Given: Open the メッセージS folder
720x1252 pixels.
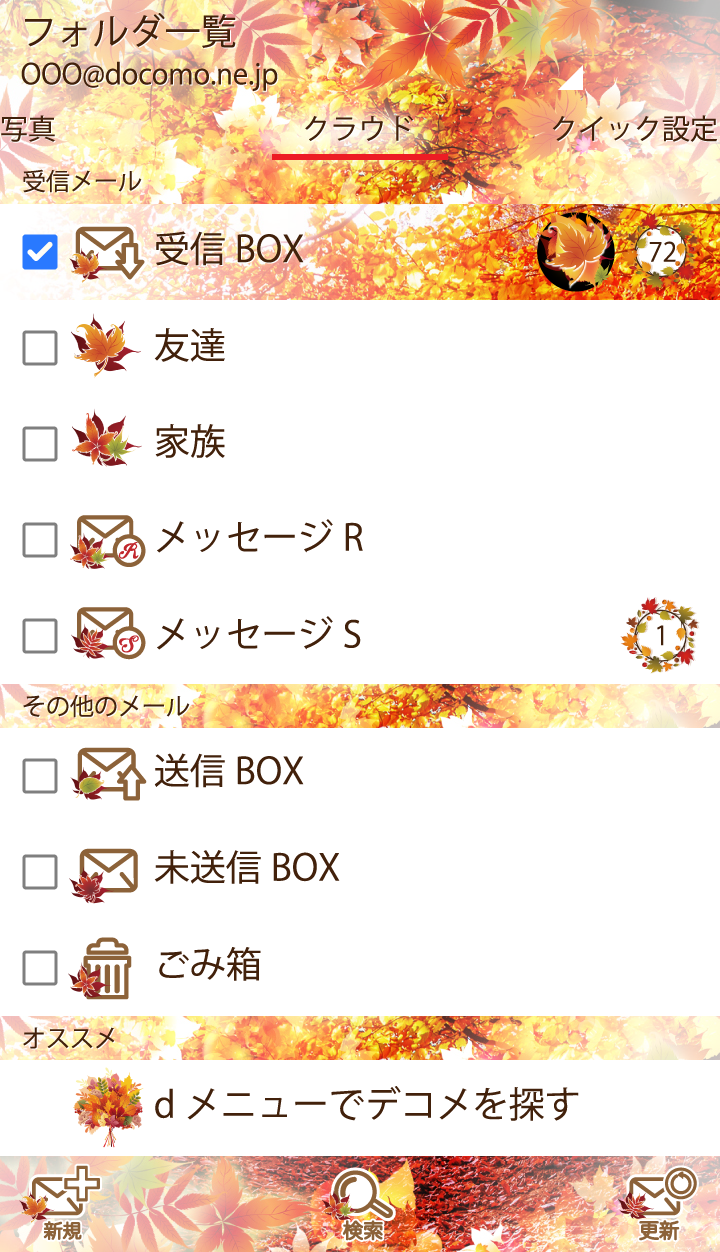Looking at the screenshot, I should pos(258,635).
